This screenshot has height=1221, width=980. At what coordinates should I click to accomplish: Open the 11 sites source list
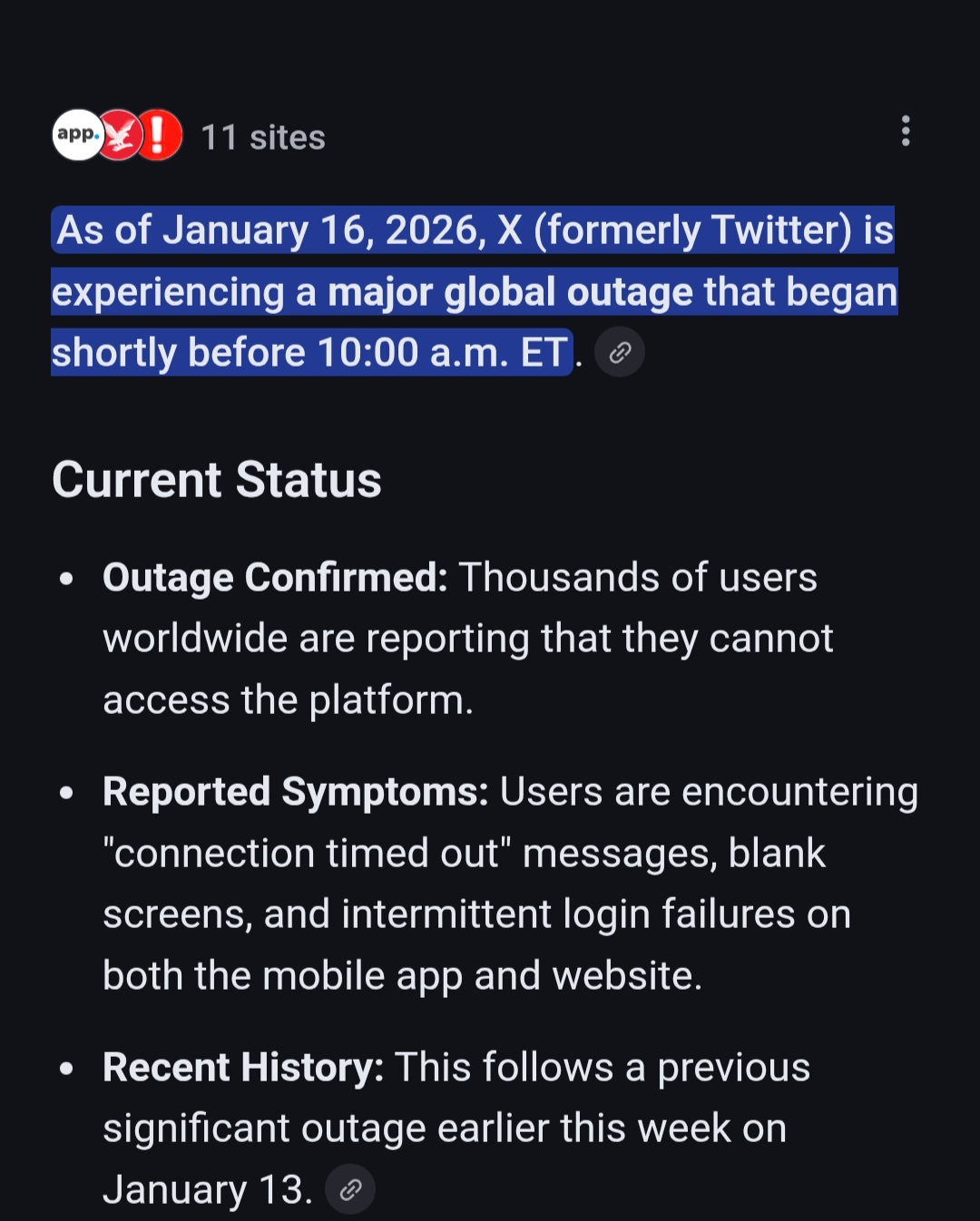(261, 137)
